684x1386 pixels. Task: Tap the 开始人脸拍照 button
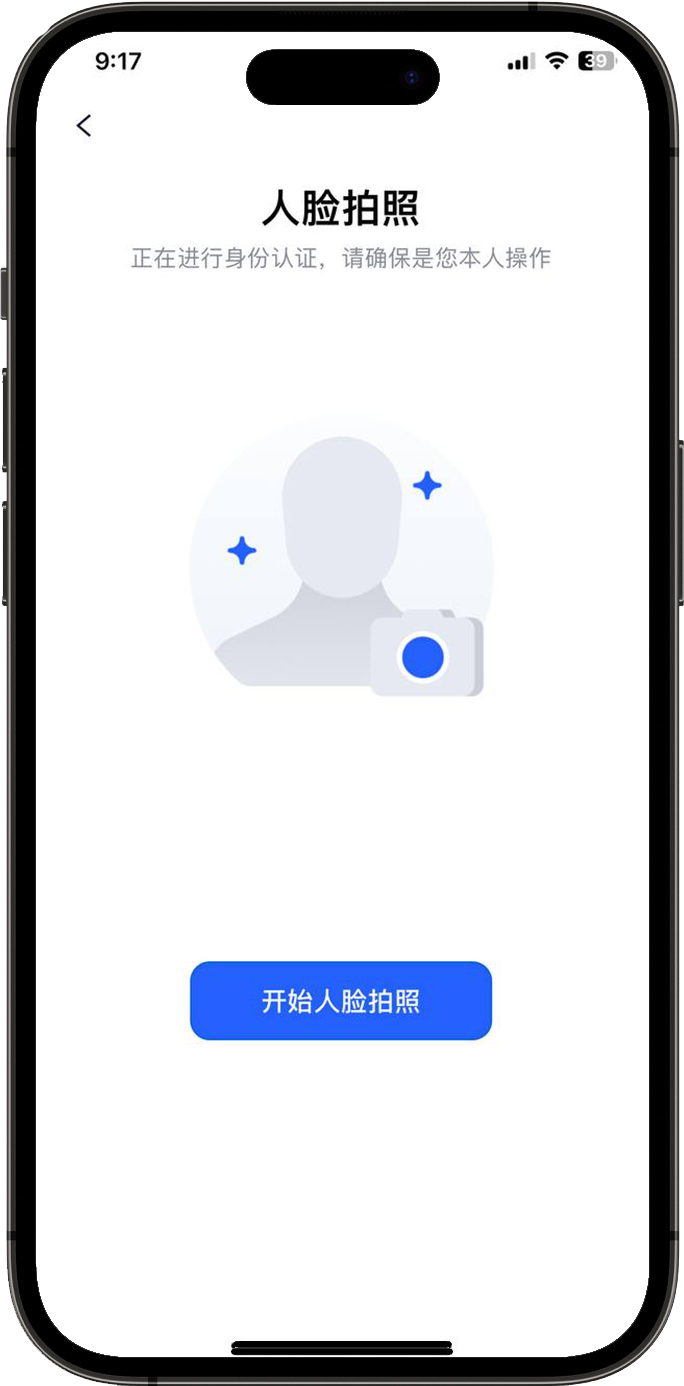[x=341, y=1001]
